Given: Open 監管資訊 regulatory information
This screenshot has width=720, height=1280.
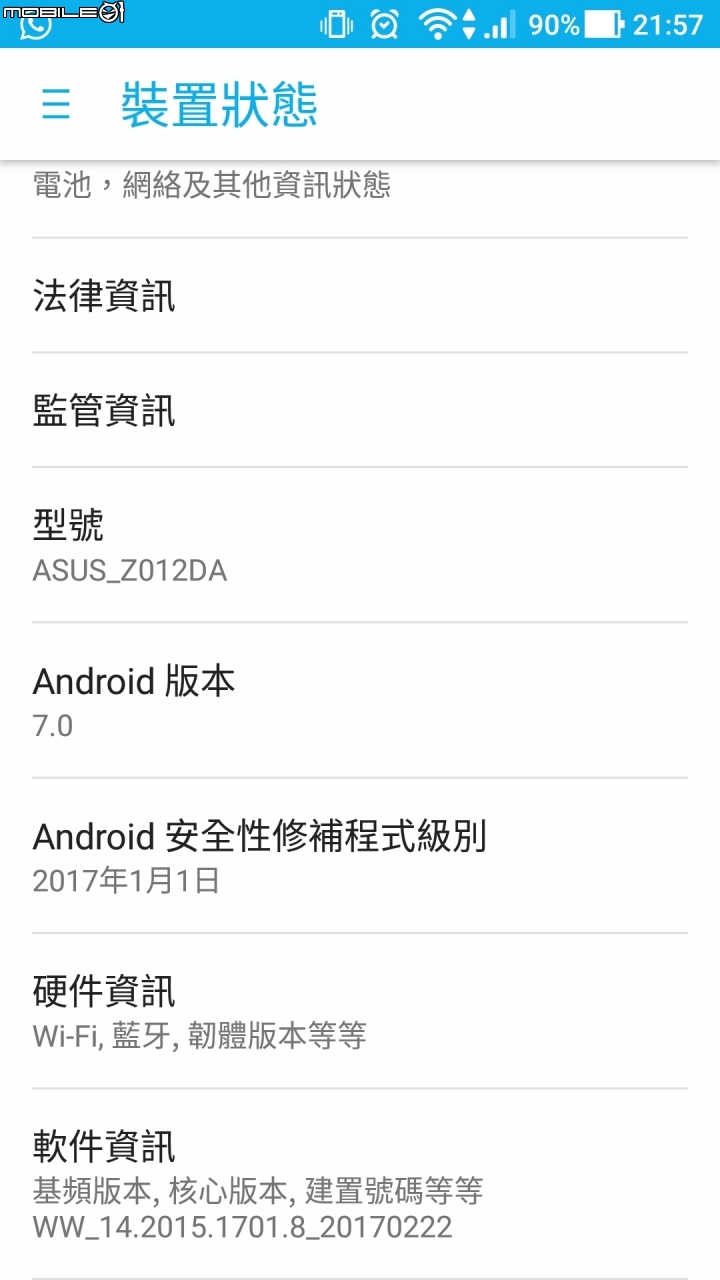Looking at the screenshot, I should point(360,410).
